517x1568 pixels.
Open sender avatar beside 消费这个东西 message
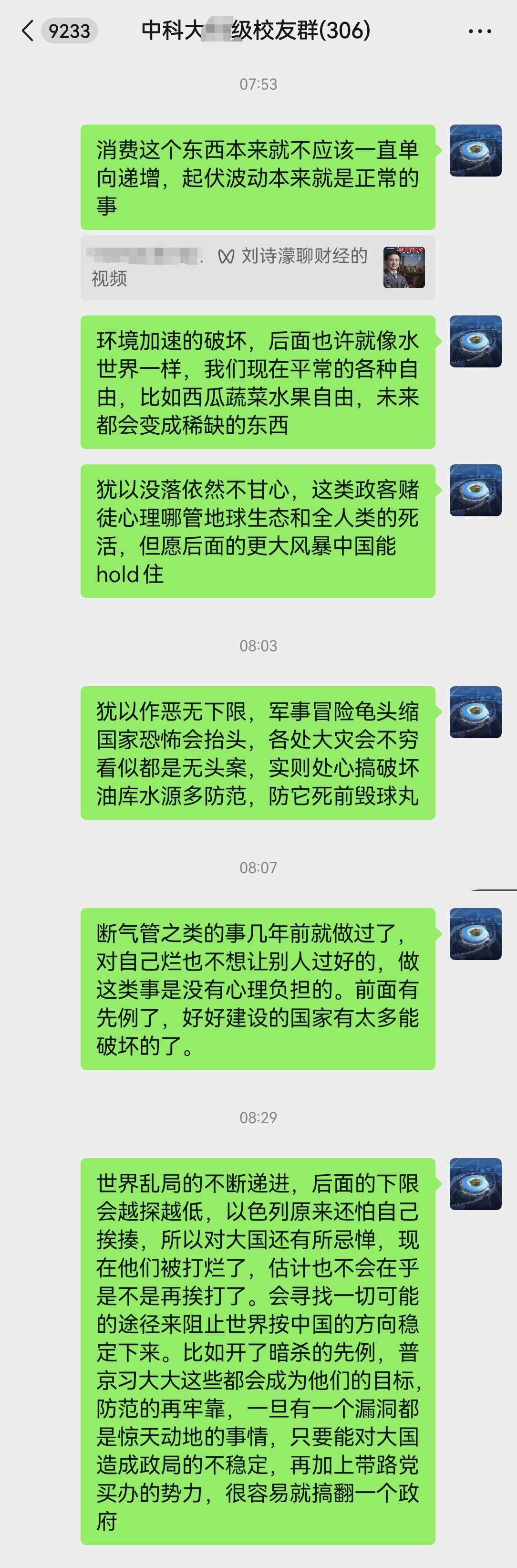[x=475, y=150]
